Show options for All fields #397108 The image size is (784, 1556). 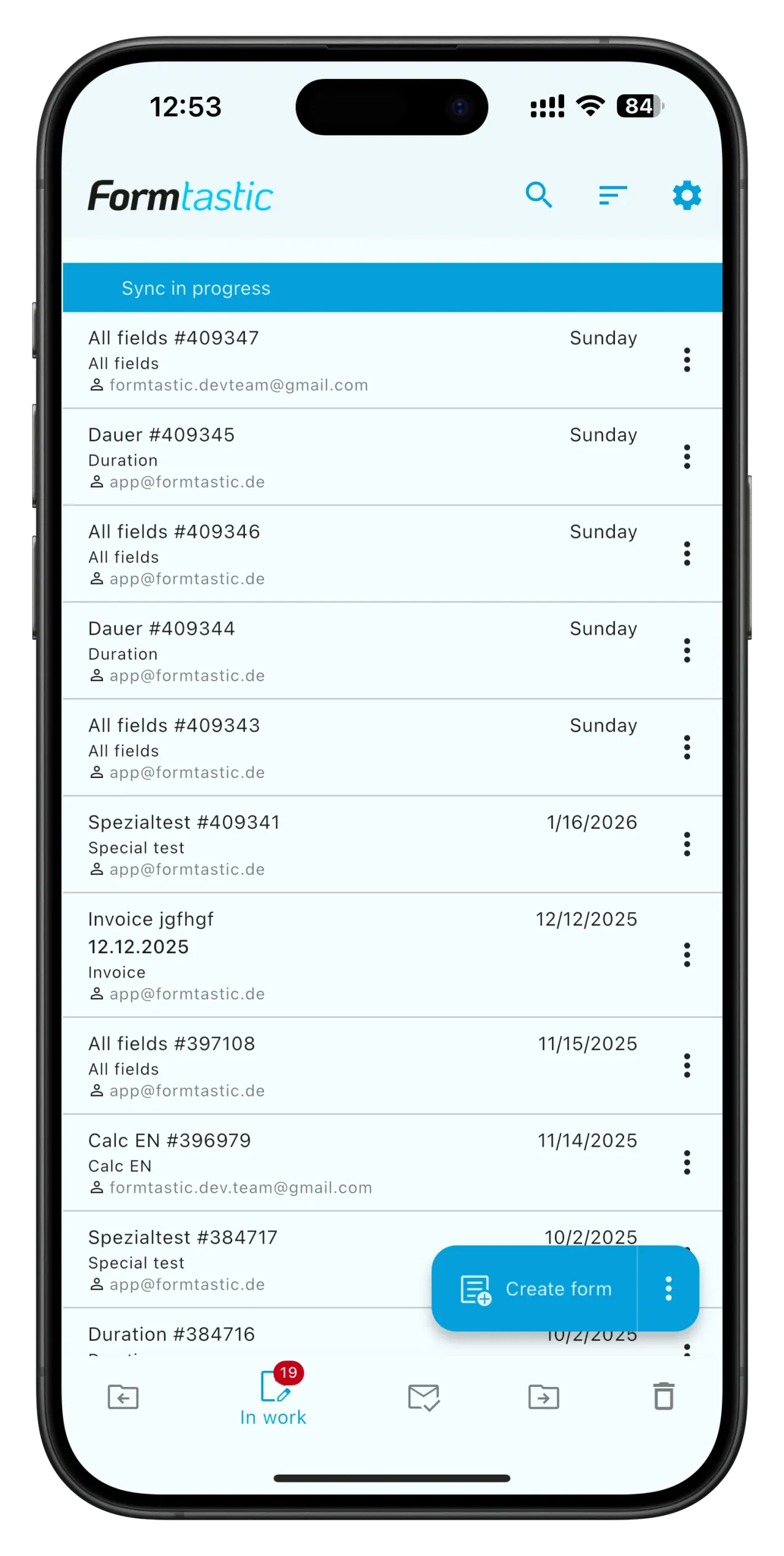point(687,1066)
